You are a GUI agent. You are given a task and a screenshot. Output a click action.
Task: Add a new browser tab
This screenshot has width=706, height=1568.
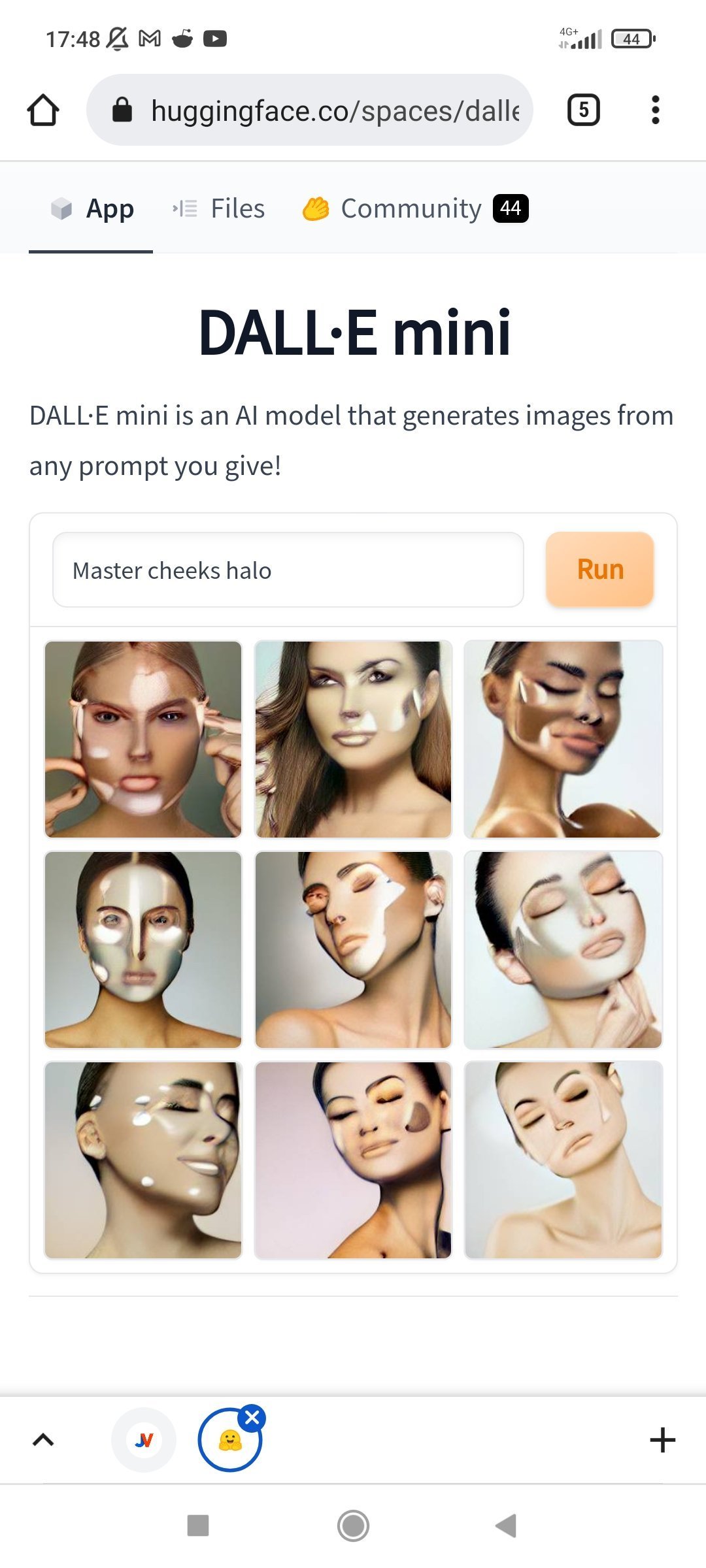662,1440
